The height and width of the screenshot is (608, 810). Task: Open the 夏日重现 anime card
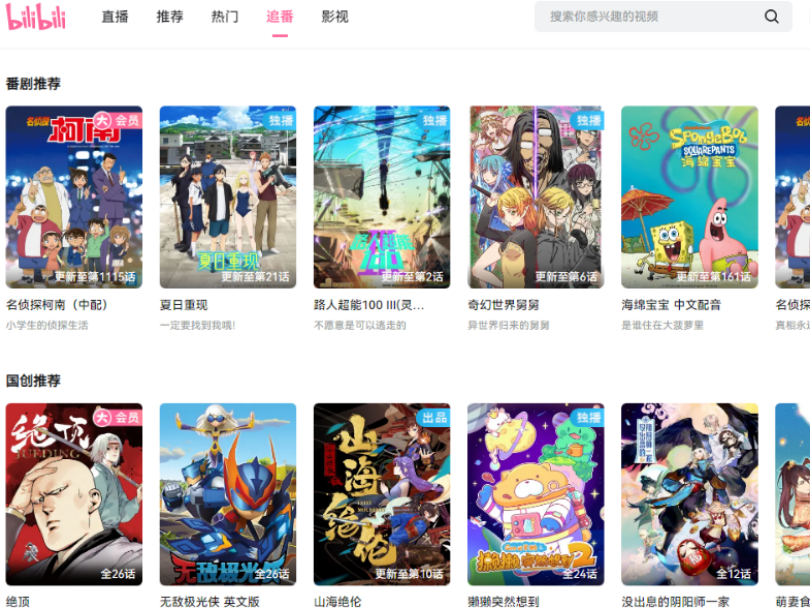pyautogui.click(x=228, y=197)
